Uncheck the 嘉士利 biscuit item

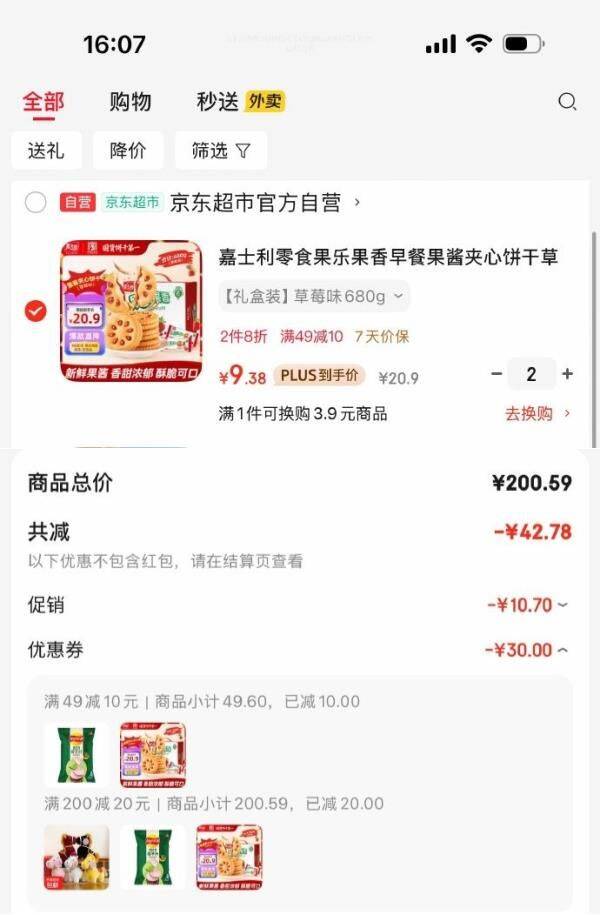36,311
